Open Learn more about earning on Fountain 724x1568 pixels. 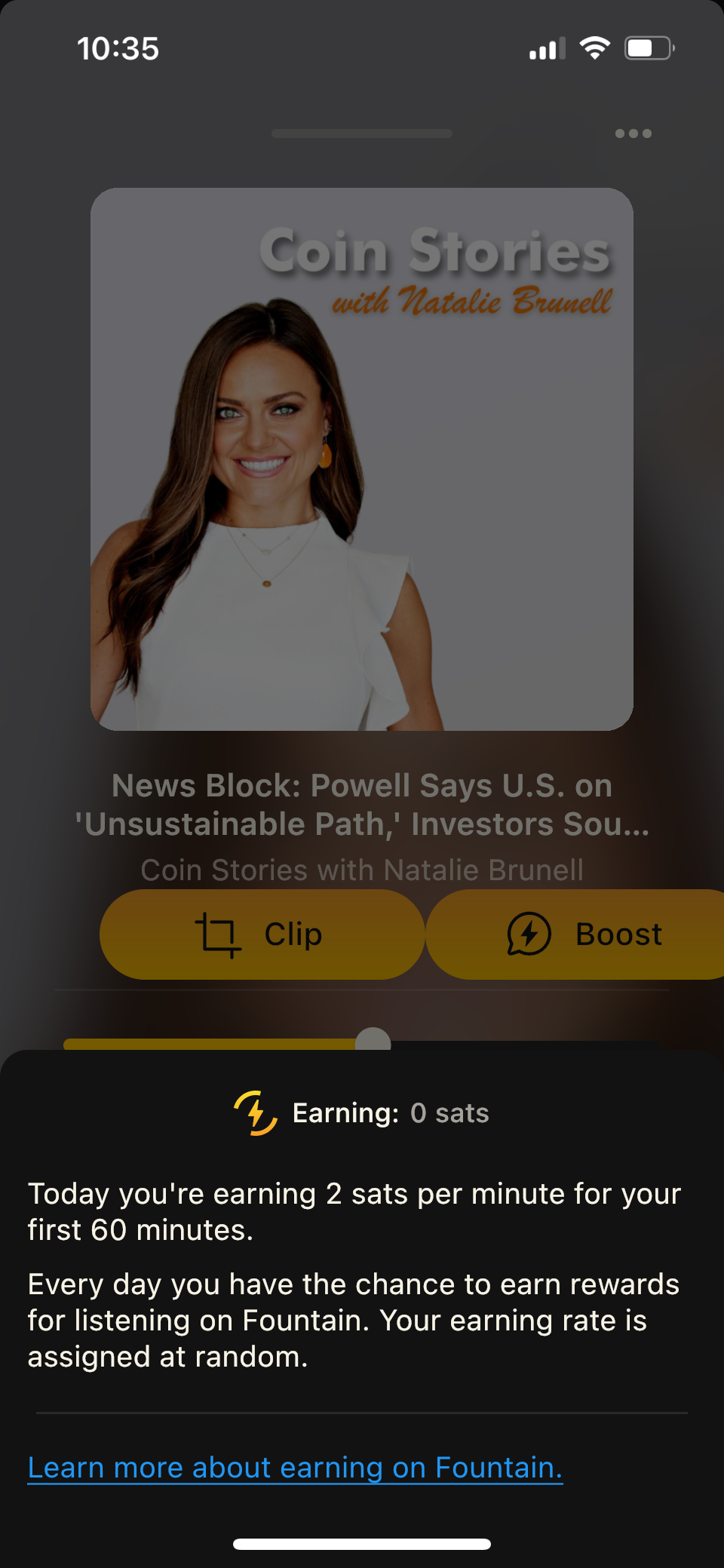coord(295,1468)
